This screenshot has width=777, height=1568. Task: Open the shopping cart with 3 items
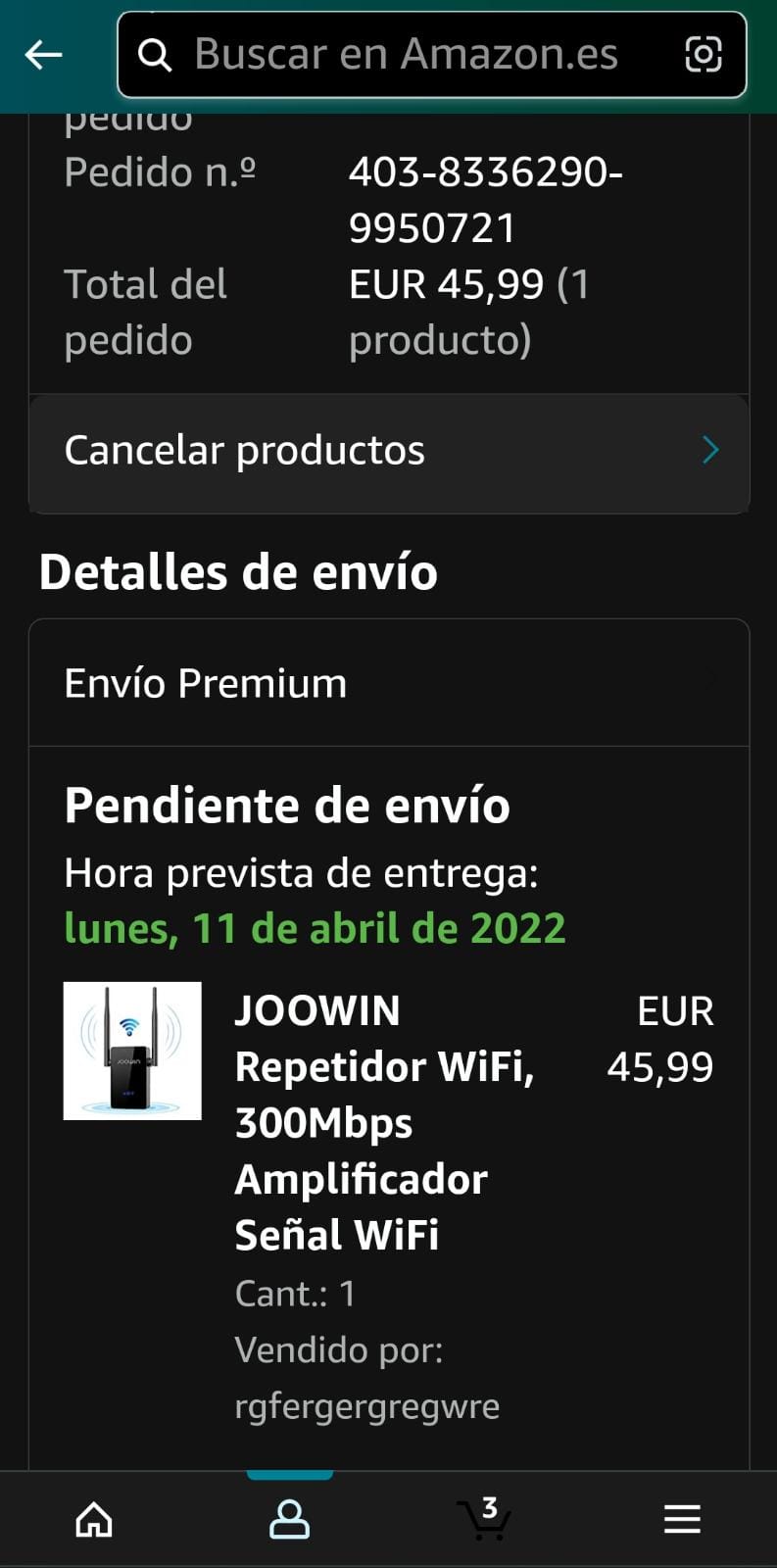point(485,1519)
